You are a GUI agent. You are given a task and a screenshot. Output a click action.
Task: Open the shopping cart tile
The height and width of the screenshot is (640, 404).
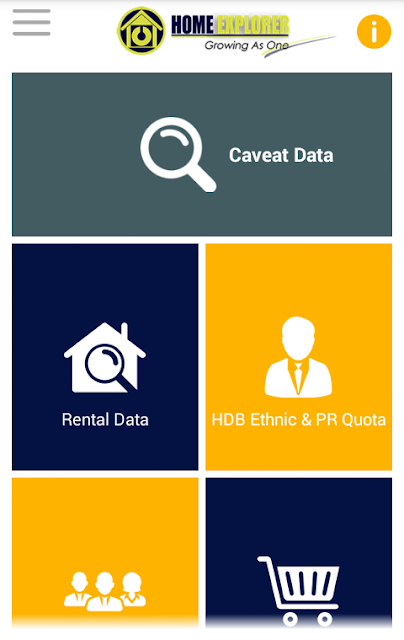(x=299, y=553)
